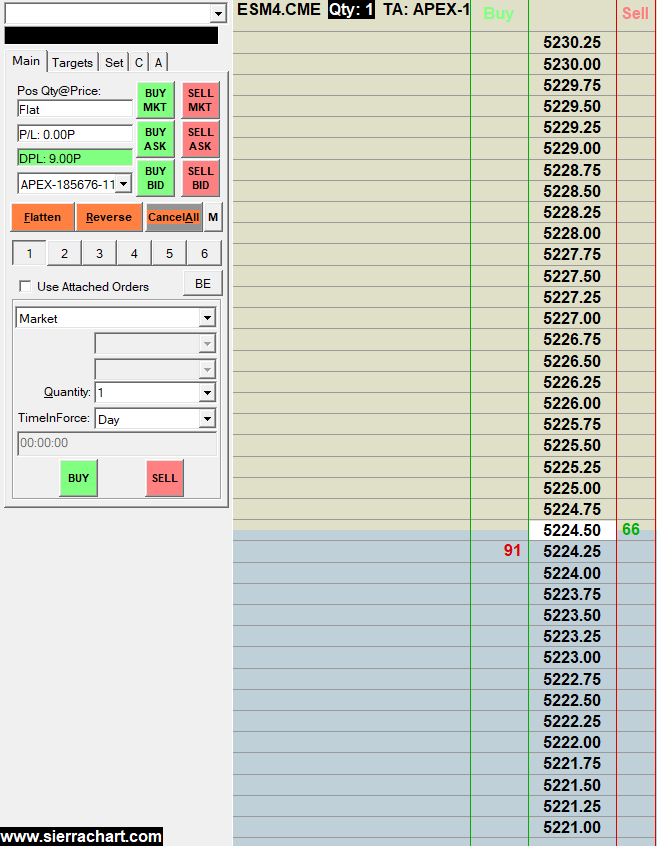
Task: Click the green BUY button at bottom
Action: point(78,478)
